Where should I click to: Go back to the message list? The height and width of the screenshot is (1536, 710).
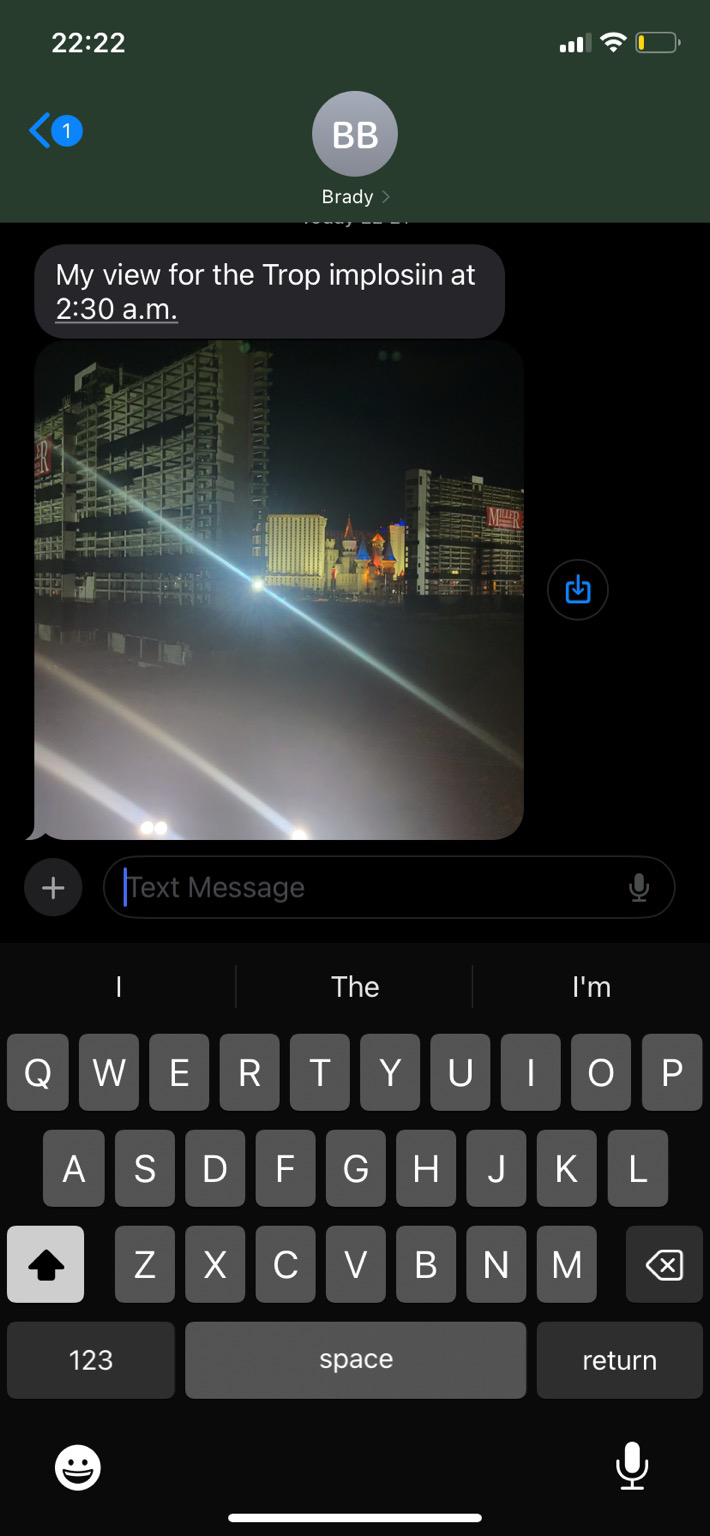coord(55,131)
